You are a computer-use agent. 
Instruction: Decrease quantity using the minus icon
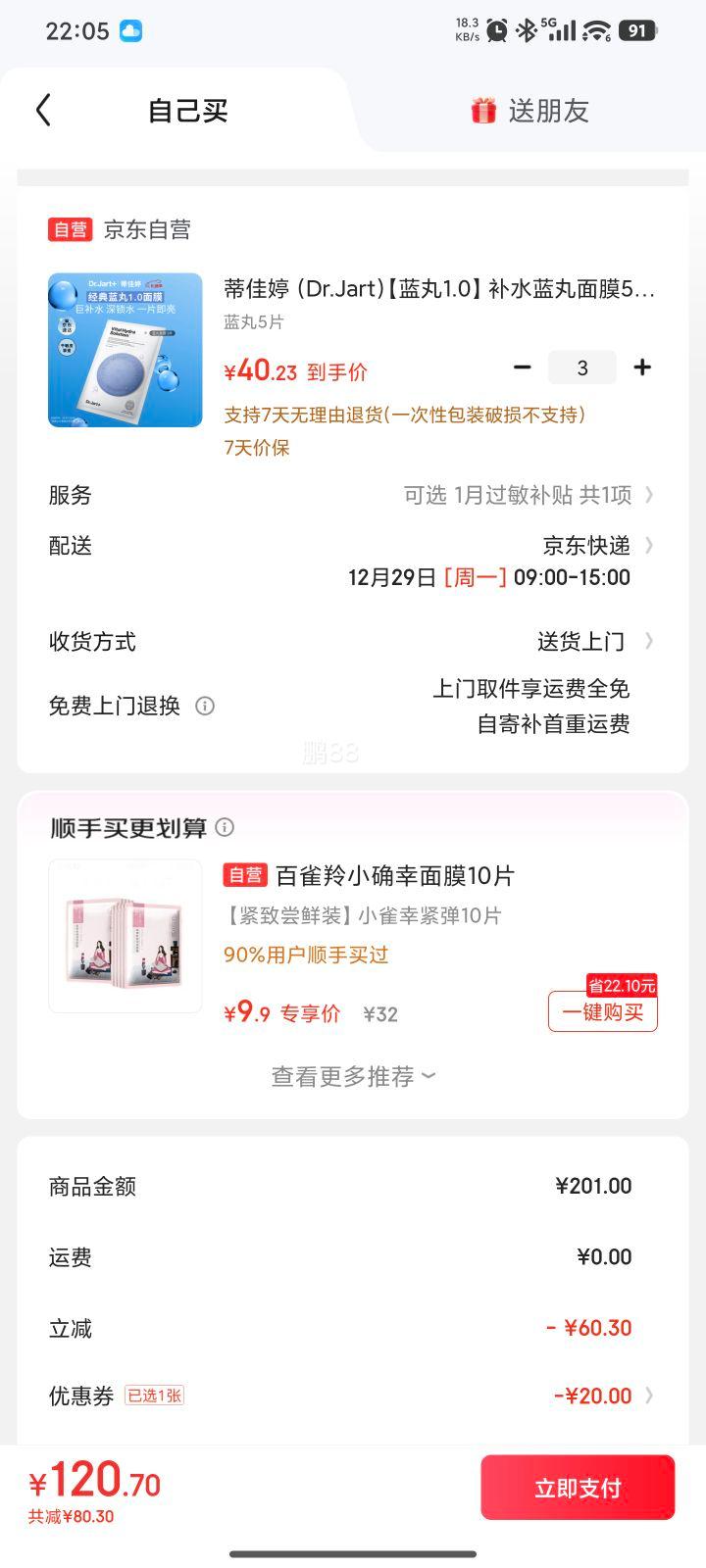tap(523, 367)
